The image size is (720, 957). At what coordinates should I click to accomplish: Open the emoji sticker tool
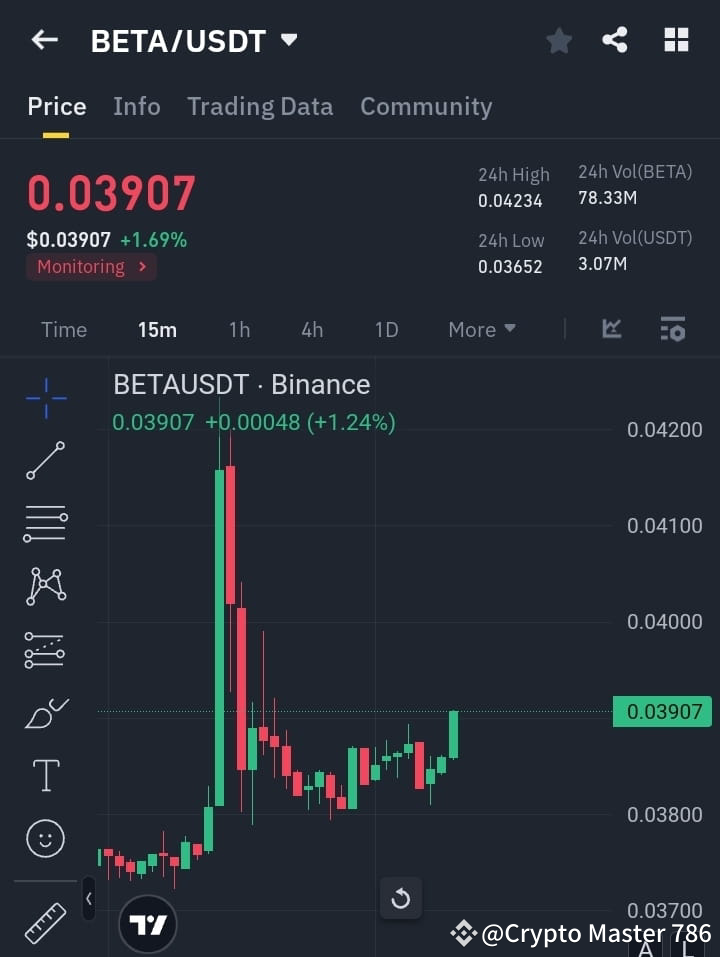coord(44,838)
